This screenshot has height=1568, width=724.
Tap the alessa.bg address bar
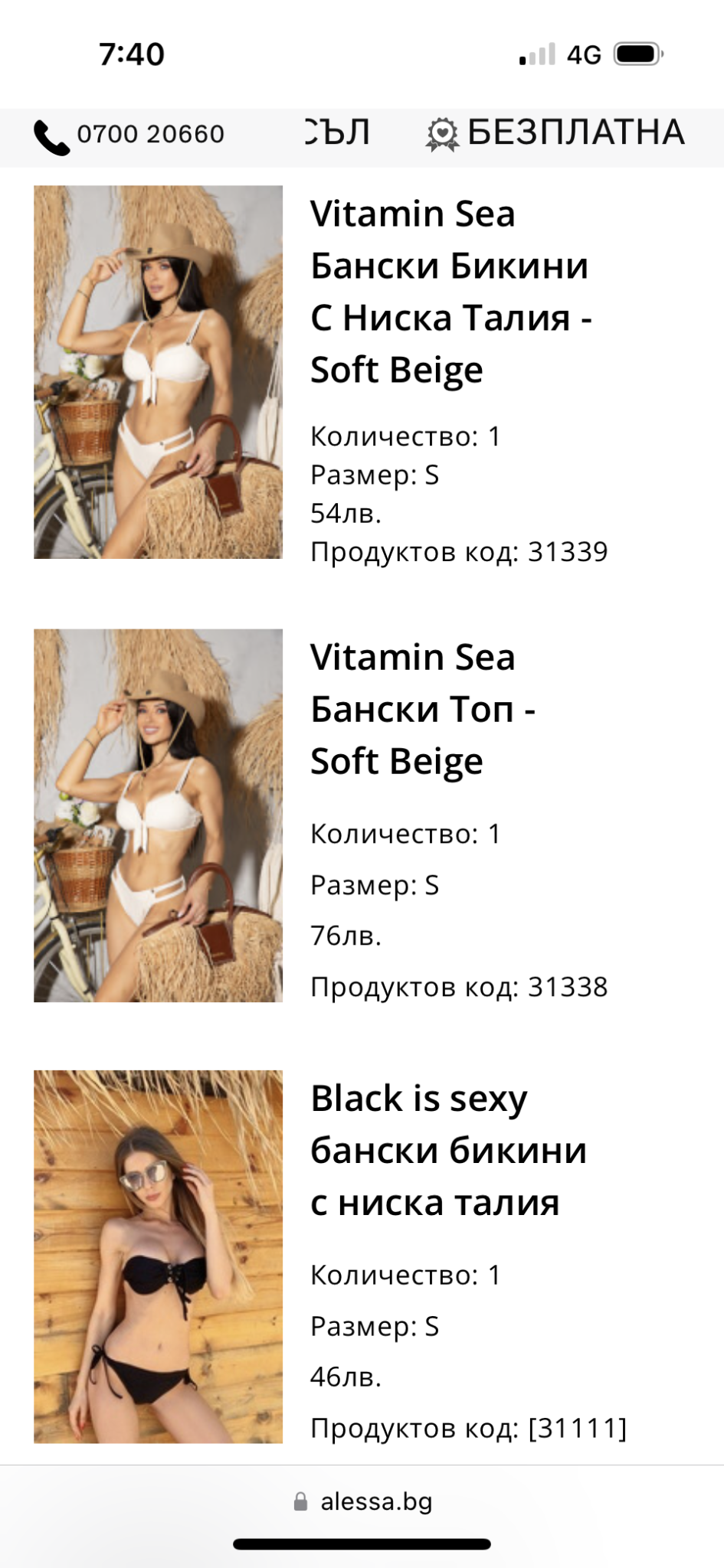pos(362,1501)
